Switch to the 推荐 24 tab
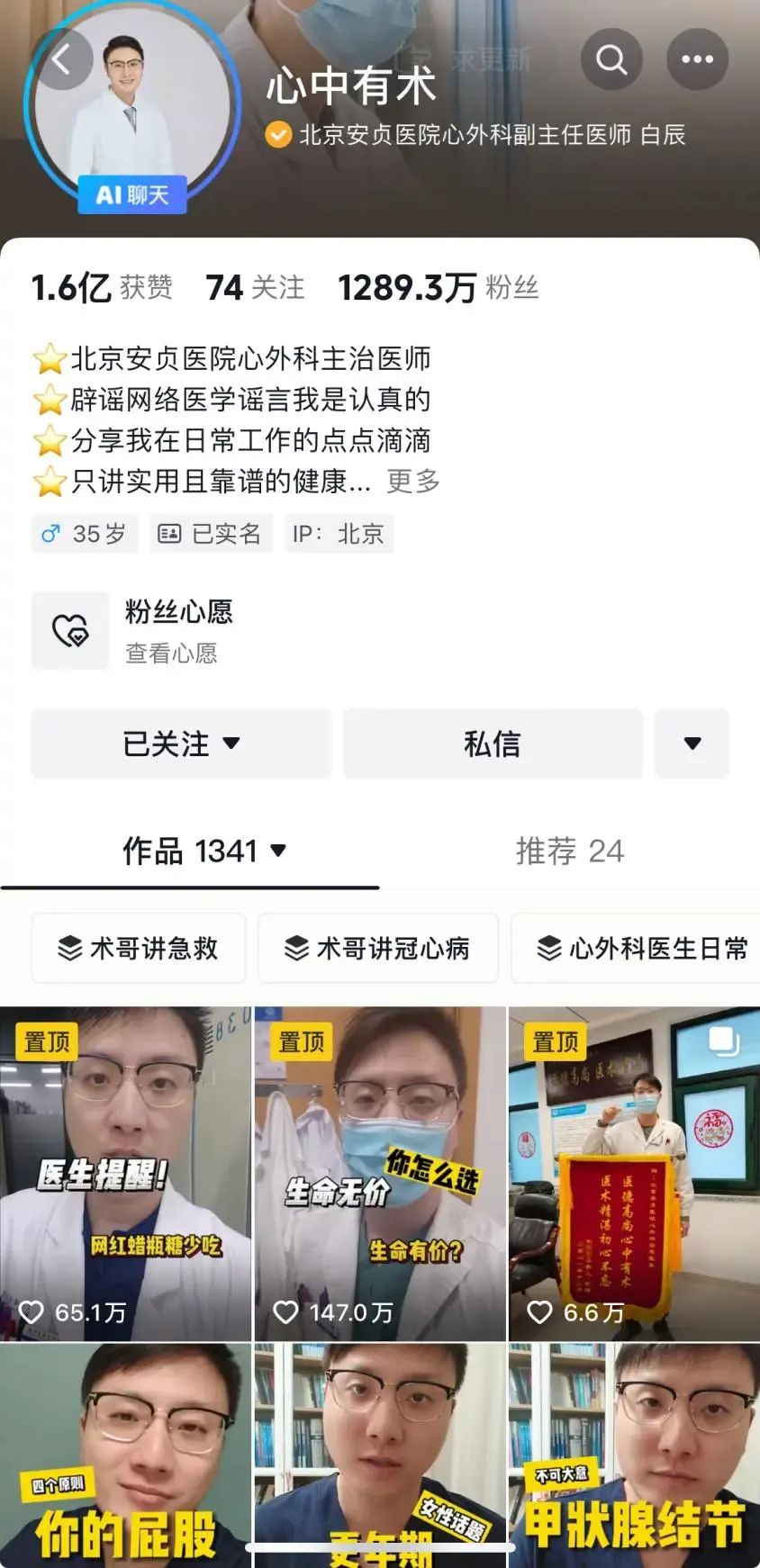This screenshot has height=1568, width=760. [569, 851]
